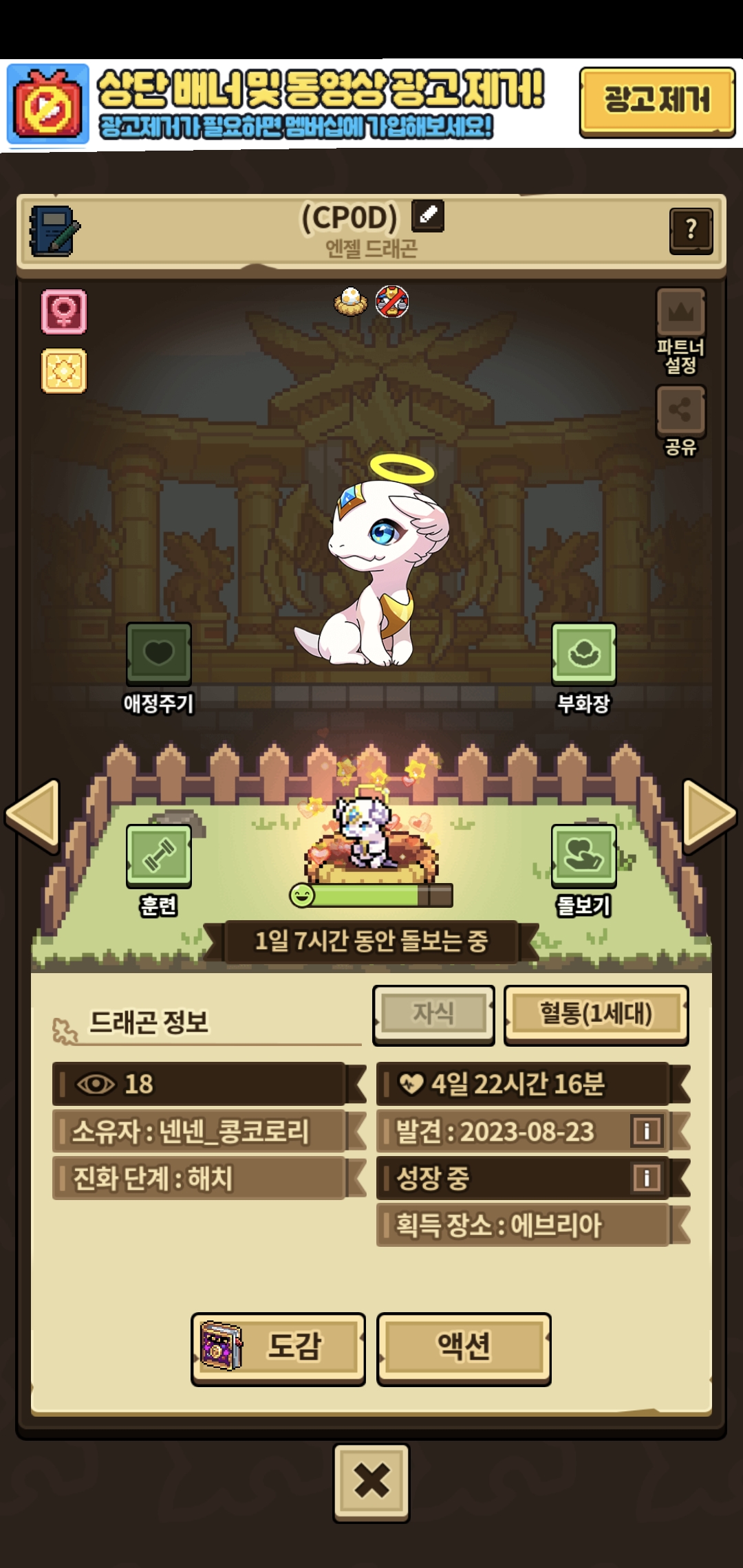The height and width of the screenshot is (1568, 743).
Task: Give affection with 애정주기
Action: point(158,668)
